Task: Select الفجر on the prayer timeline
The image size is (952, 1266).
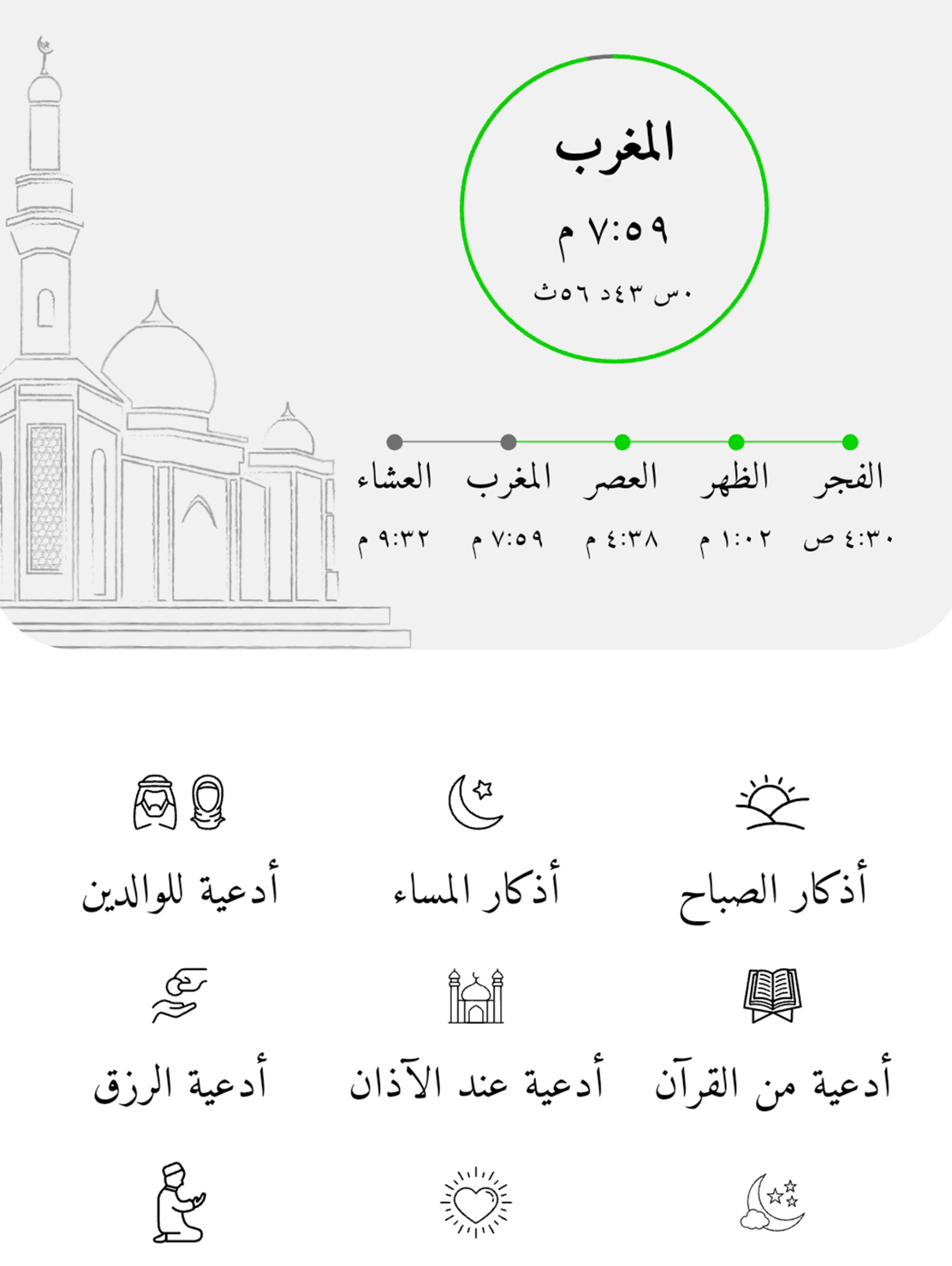Action: click(x=850, y=441)
